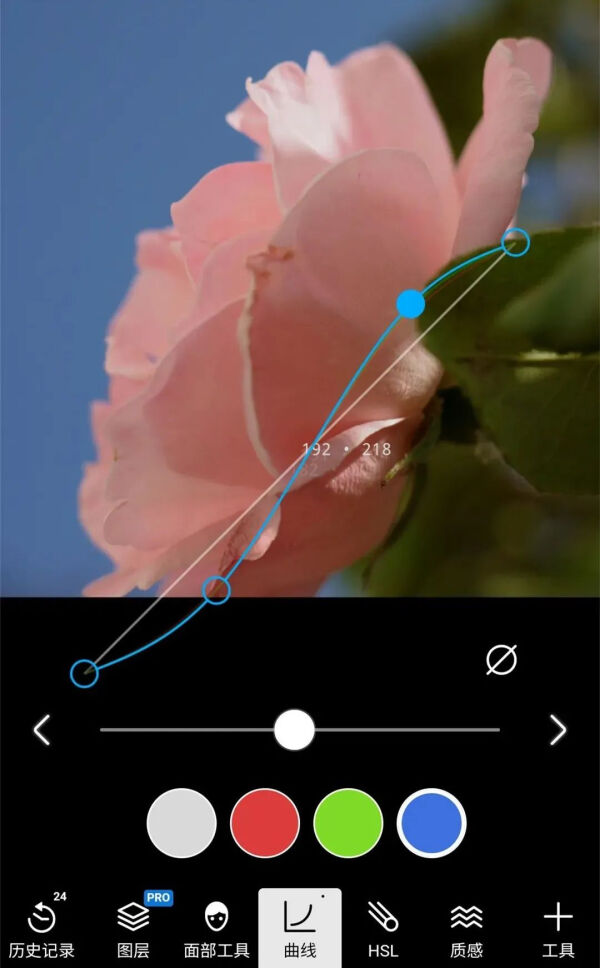
Task: Select the top-right curve endpoint
Action: pyautogui.click(x=515, y=242)
